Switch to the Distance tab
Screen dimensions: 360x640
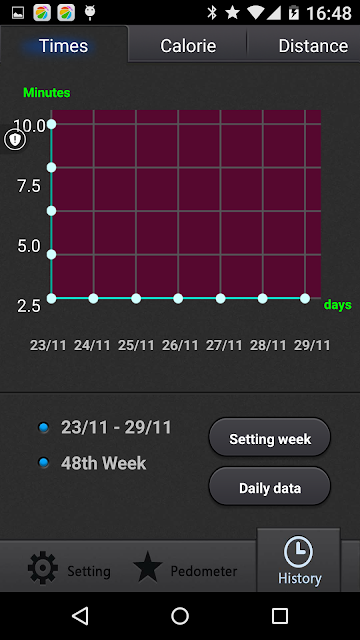(304, 46)
